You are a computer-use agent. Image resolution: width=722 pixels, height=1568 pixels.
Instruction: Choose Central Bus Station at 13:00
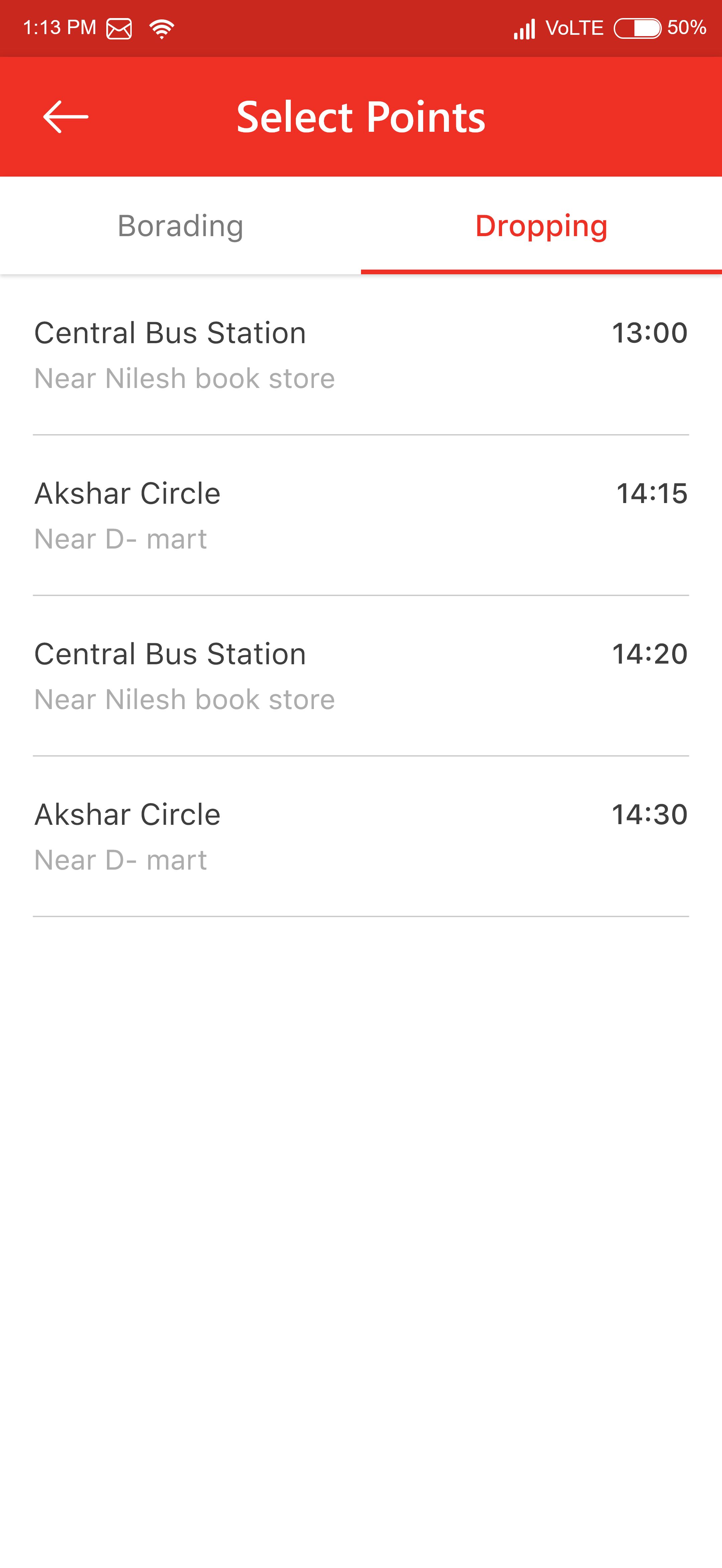[361, 354]
